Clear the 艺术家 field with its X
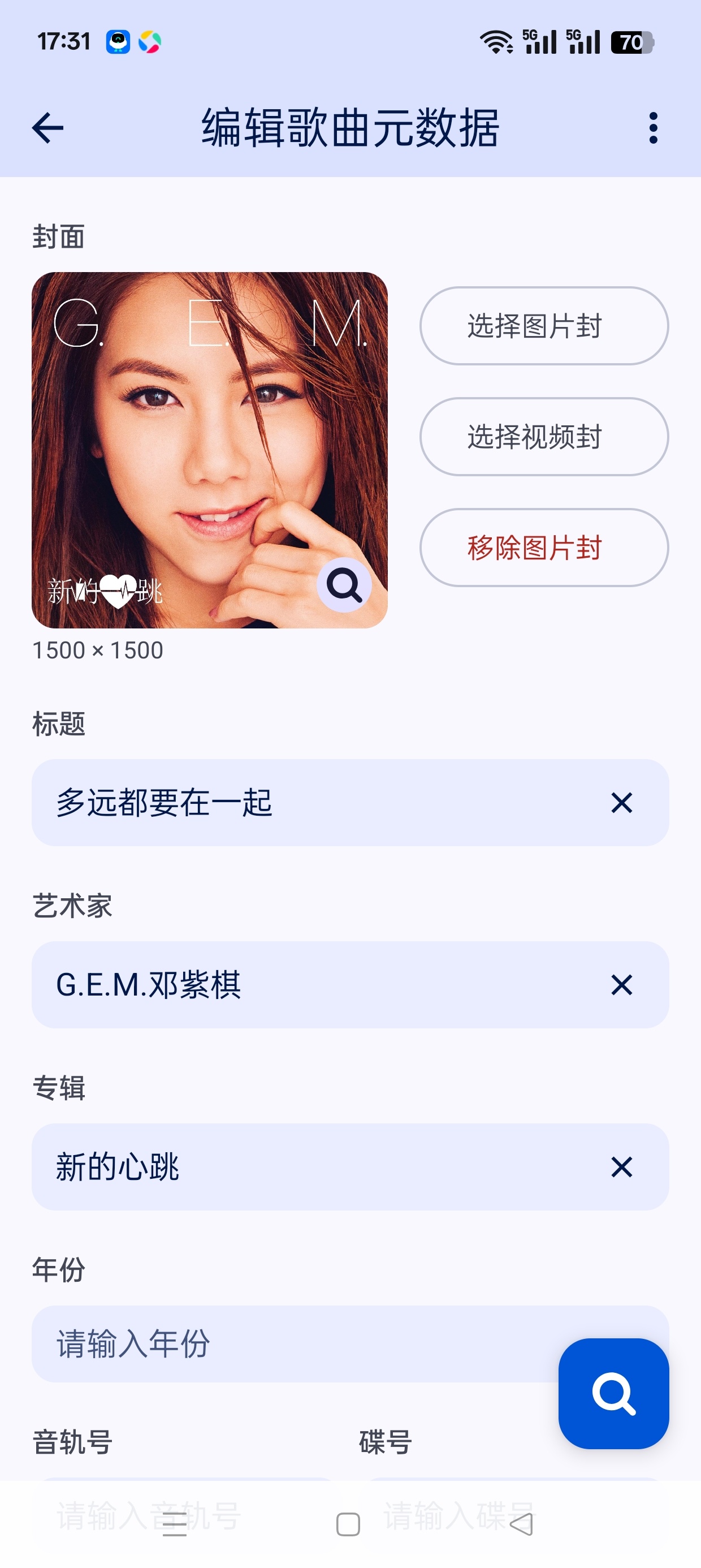This screenshot has width=701, height=1568. (x=621, y=984)
